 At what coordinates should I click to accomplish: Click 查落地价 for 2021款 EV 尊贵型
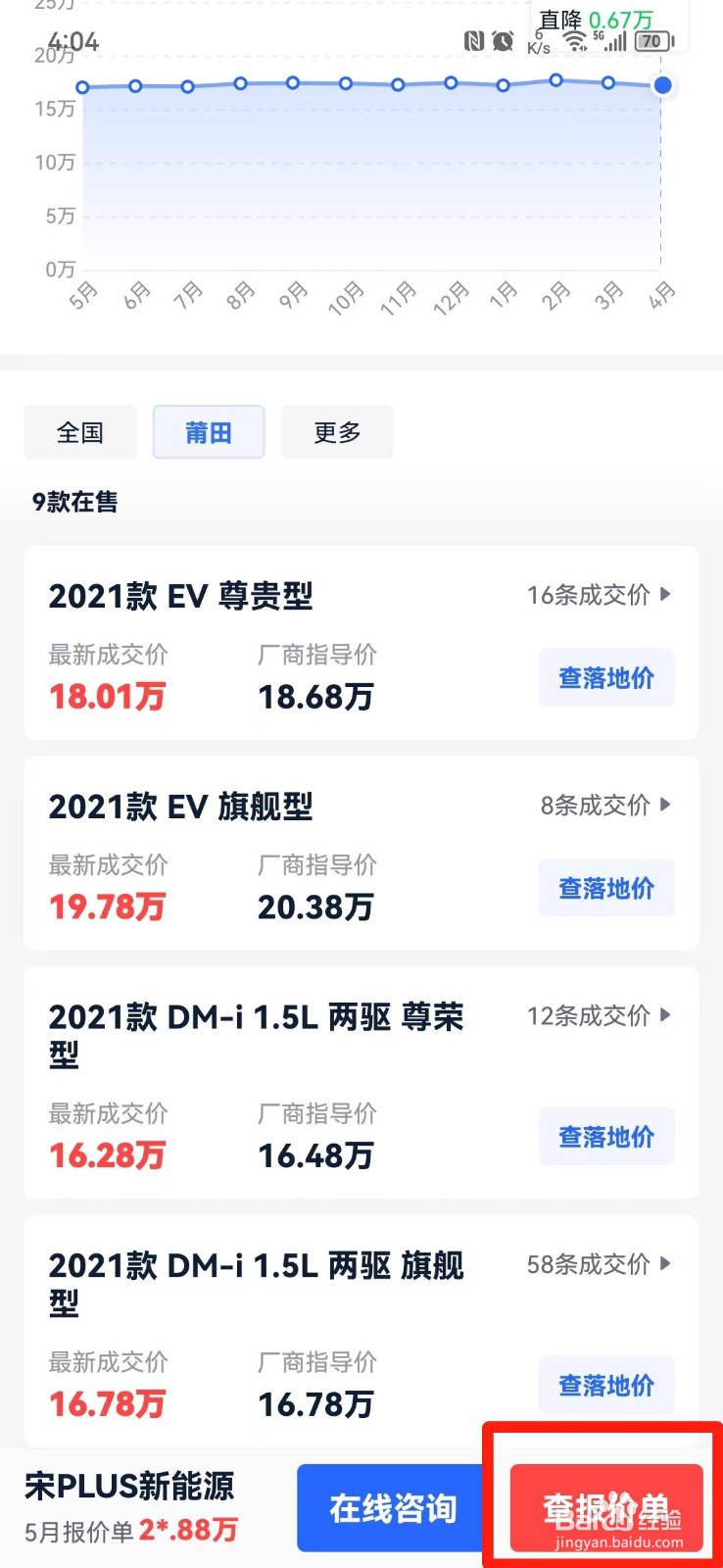pos(605,677)
